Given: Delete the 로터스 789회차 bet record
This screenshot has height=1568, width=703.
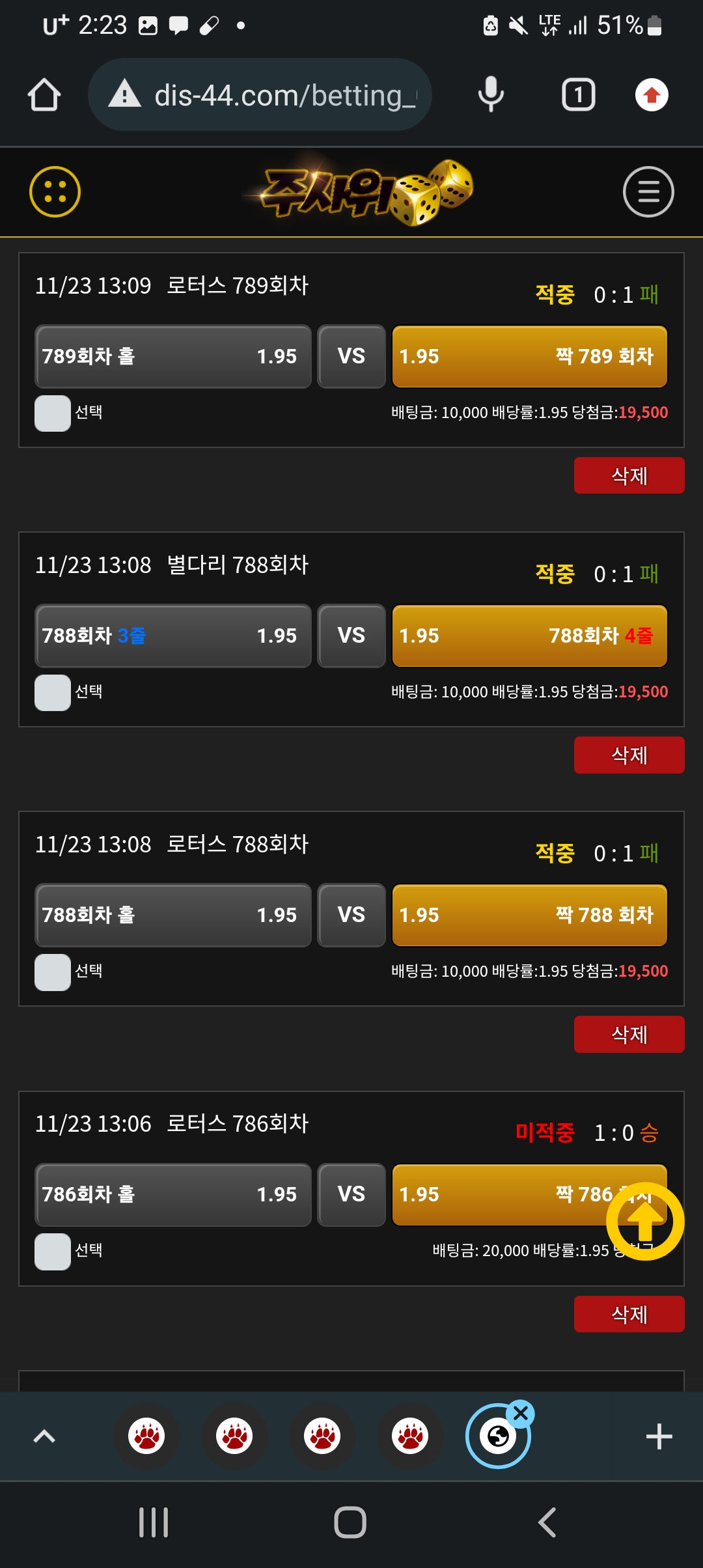Looking at the screenshot, I should [629, 475].
